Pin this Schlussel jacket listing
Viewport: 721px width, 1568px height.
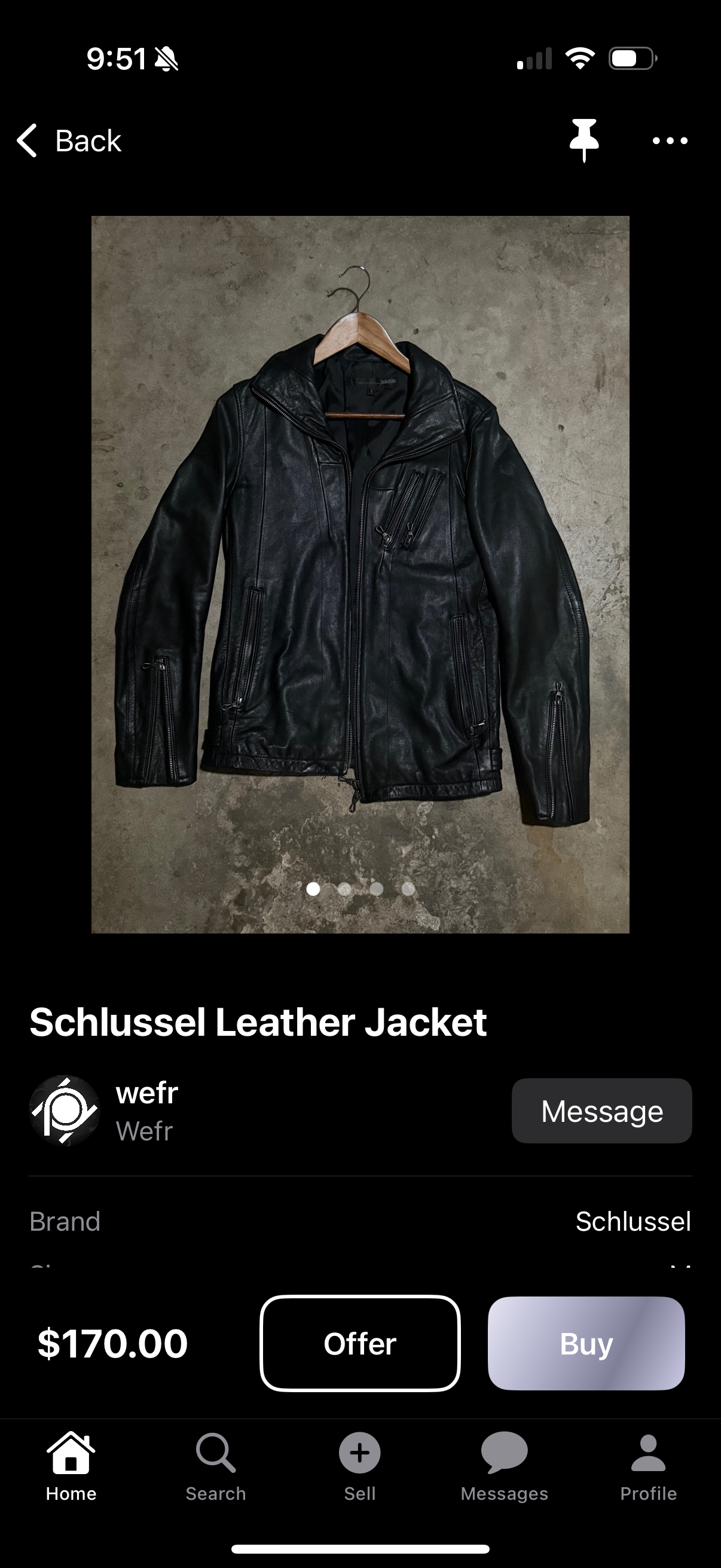click(583, 141)
